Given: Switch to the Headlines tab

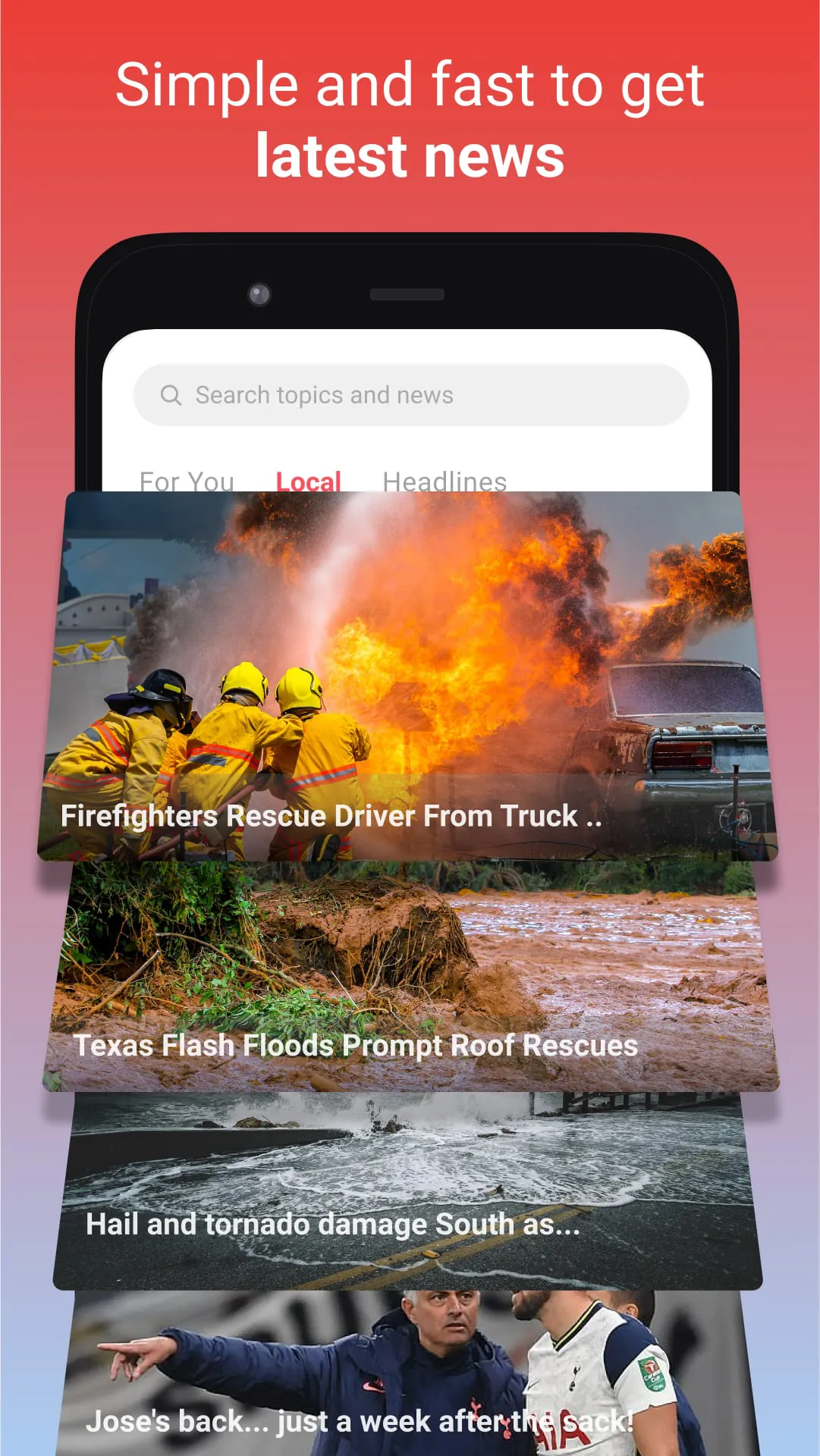Looking at the screenshot, I should (445, 481).
